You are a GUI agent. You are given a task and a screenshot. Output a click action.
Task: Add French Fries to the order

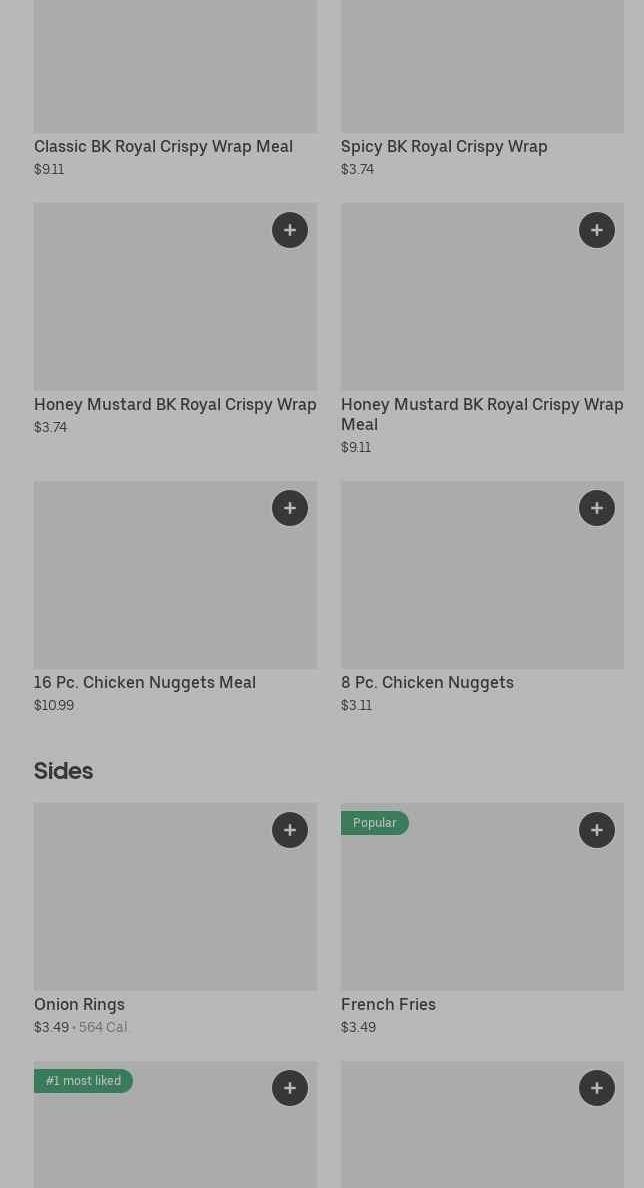pyautogui.click(x=597, y=830)
